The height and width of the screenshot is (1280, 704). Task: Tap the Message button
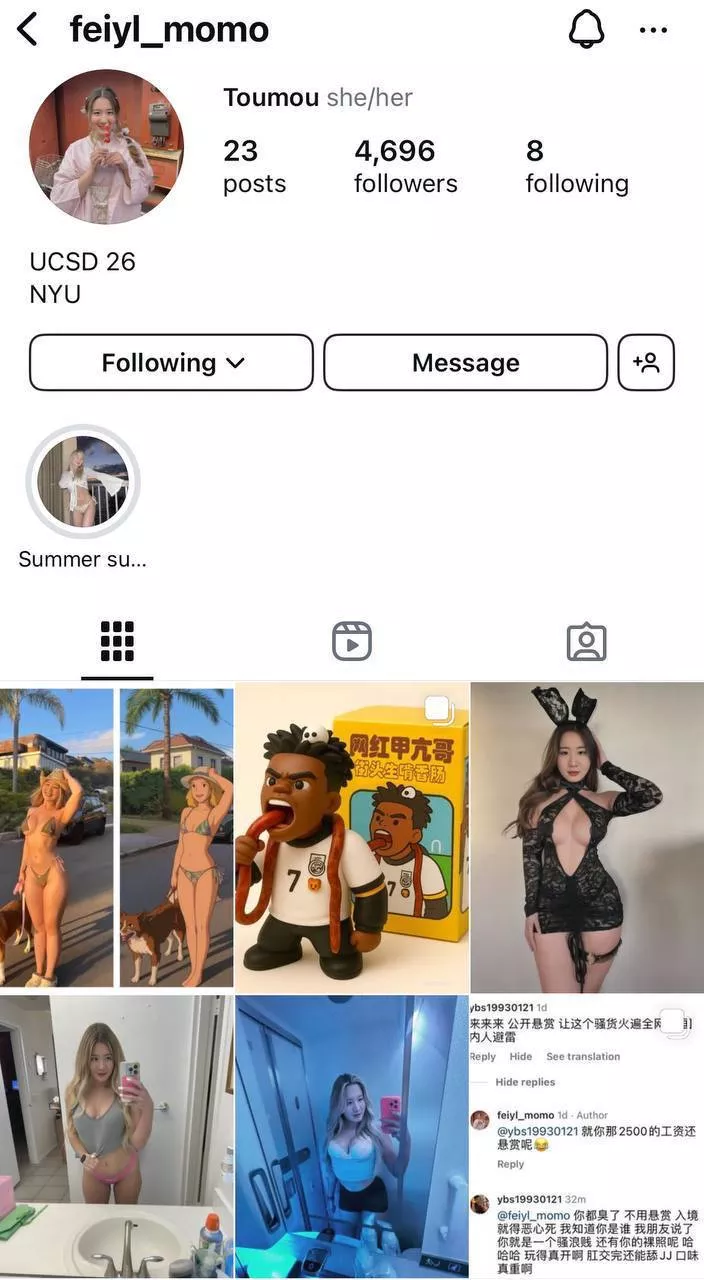[x=465, y=362]
